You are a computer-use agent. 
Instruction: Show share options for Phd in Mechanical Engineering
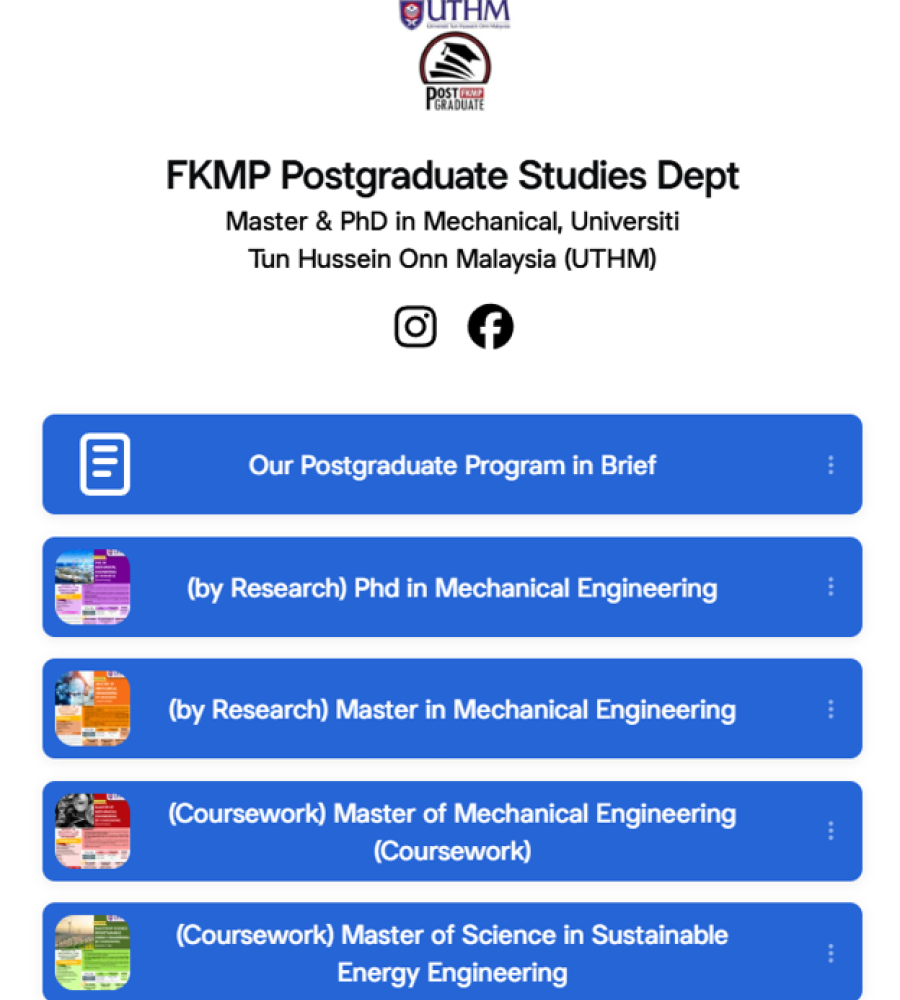point(830,588)
